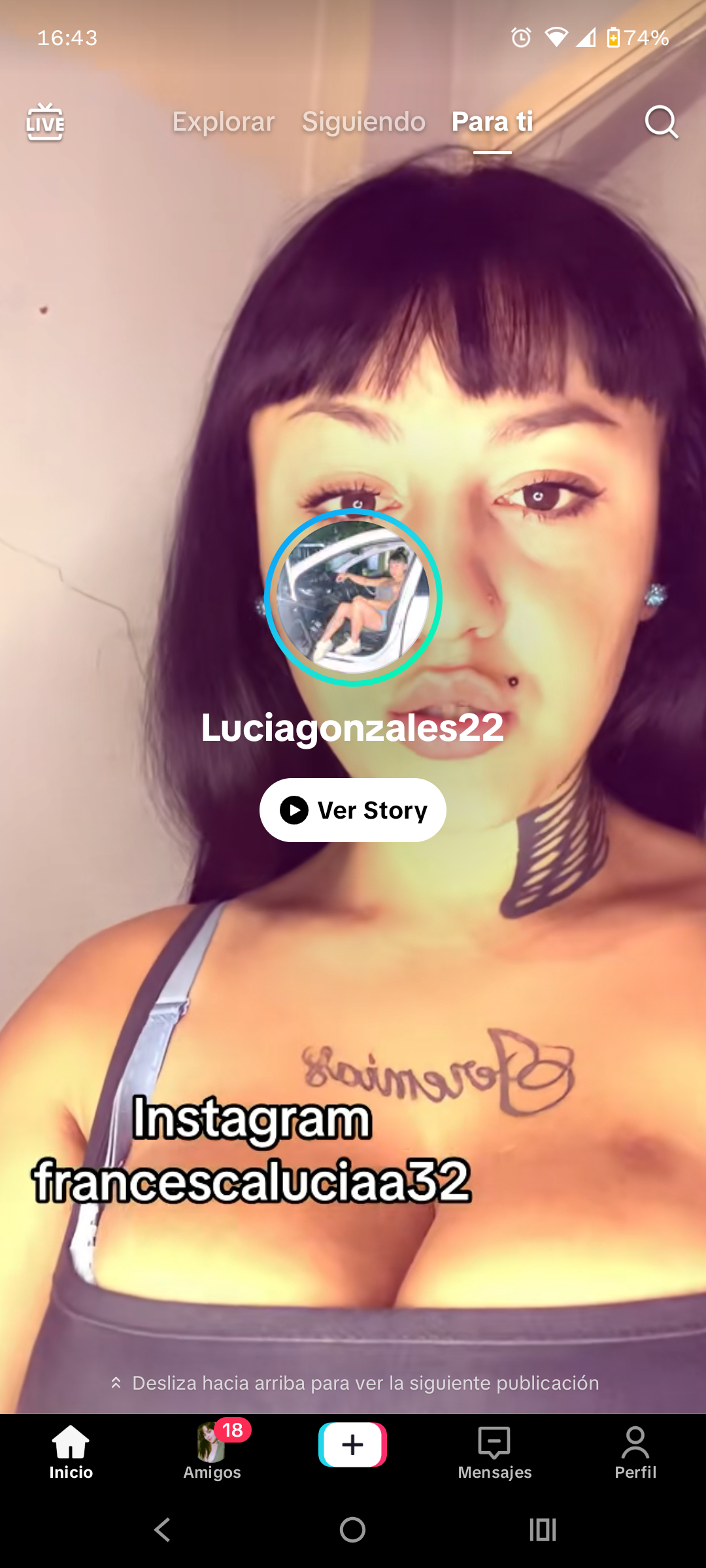Screen dimensions: 706x1568
Task: Go to the Inicio tab
Action: pos(71,1453)
